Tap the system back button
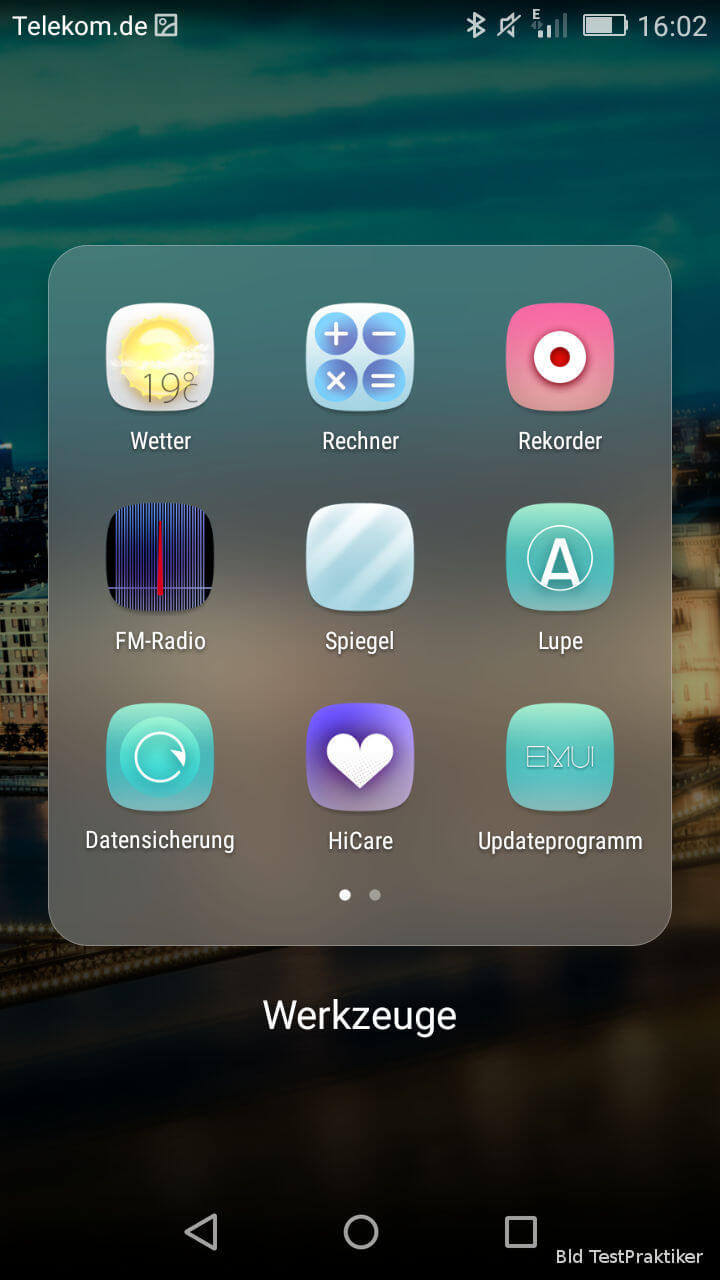The width and height of the screenshot is (720, 1280). 201,1232
